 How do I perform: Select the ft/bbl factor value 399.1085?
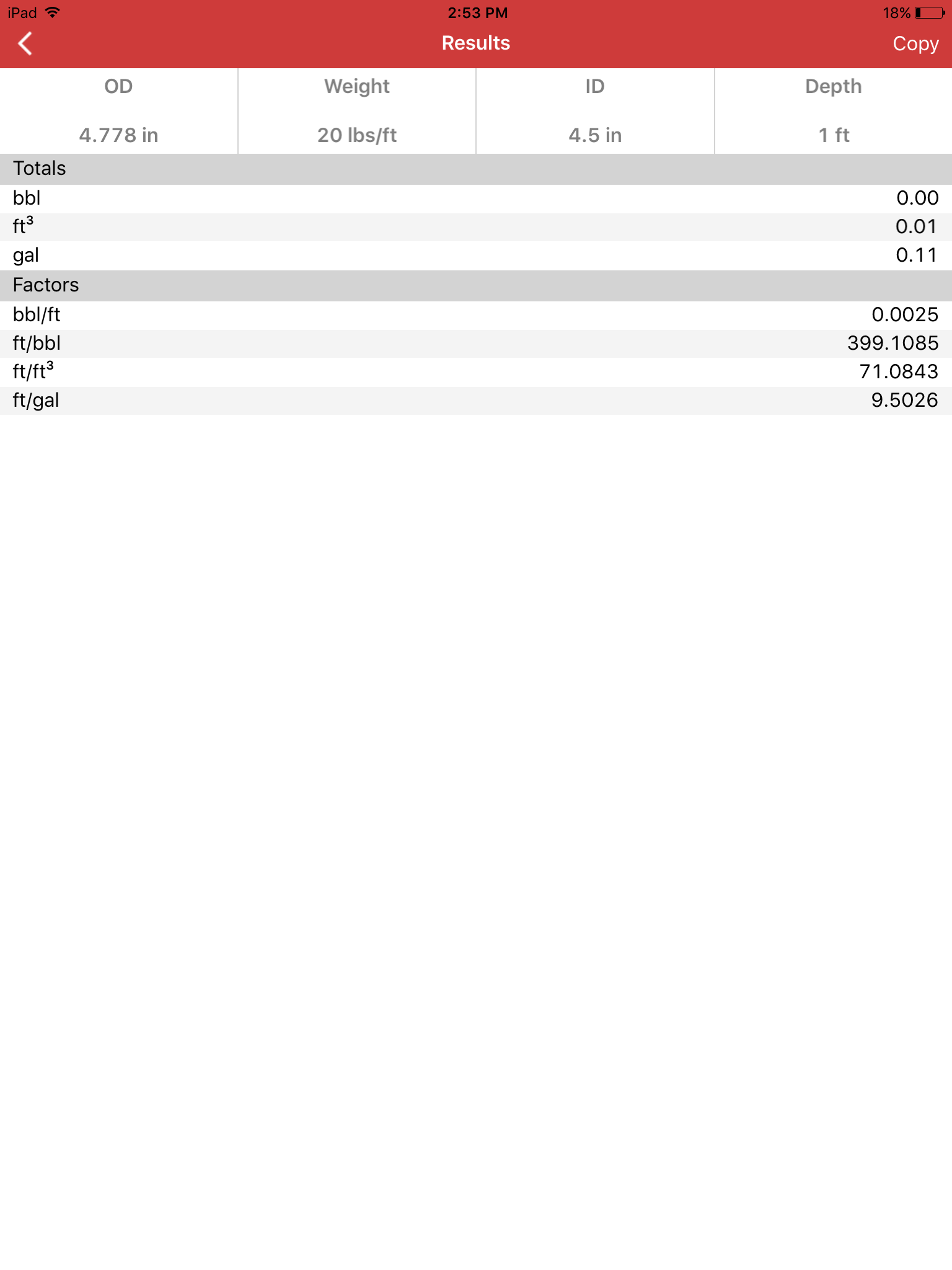click(893, 343)
